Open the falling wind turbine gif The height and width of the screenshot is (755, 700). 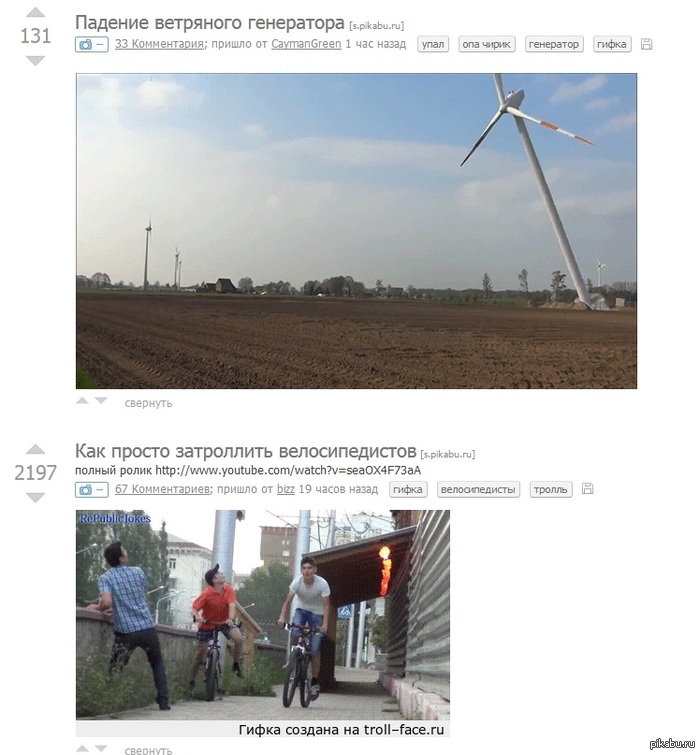point(356,230)
